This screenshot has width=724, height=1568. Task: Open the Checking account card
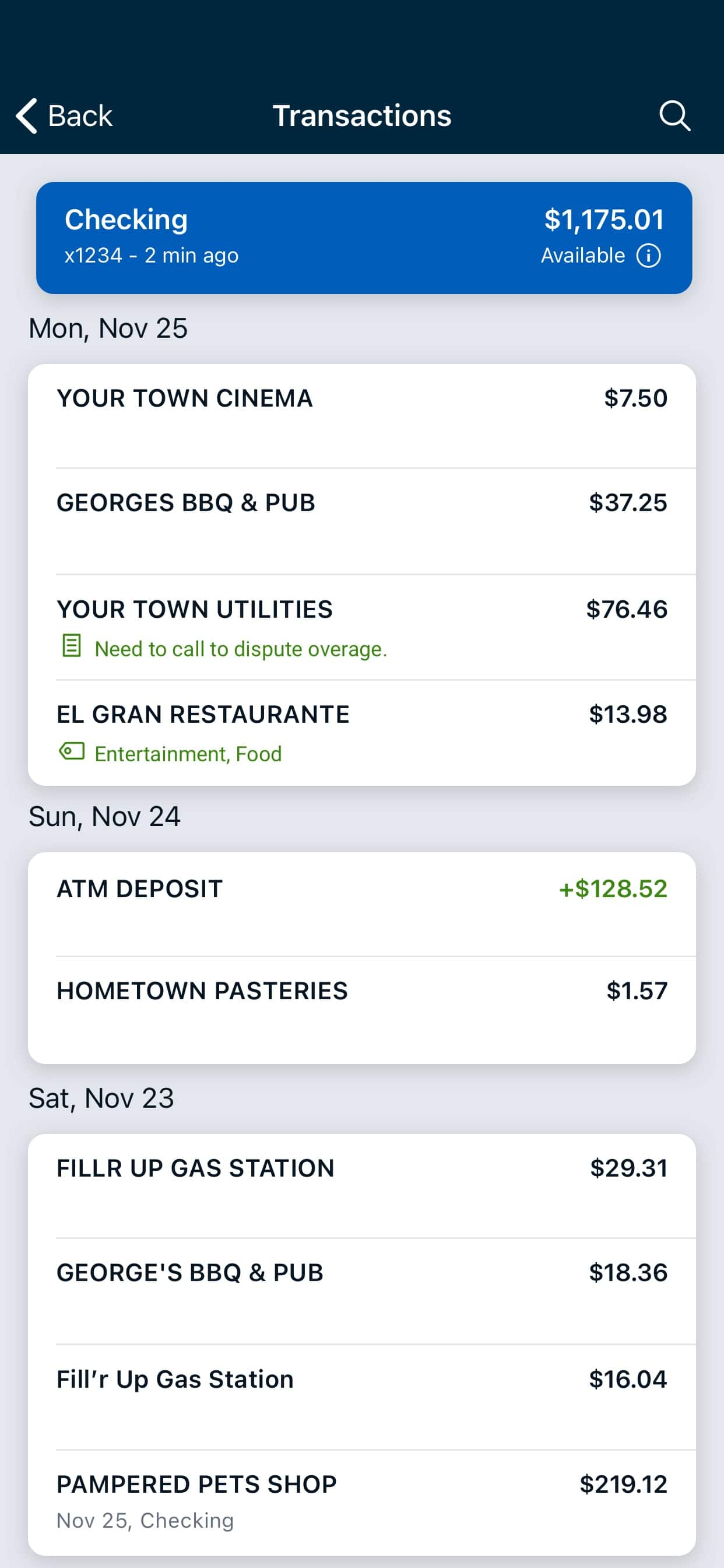coord(364,238)
